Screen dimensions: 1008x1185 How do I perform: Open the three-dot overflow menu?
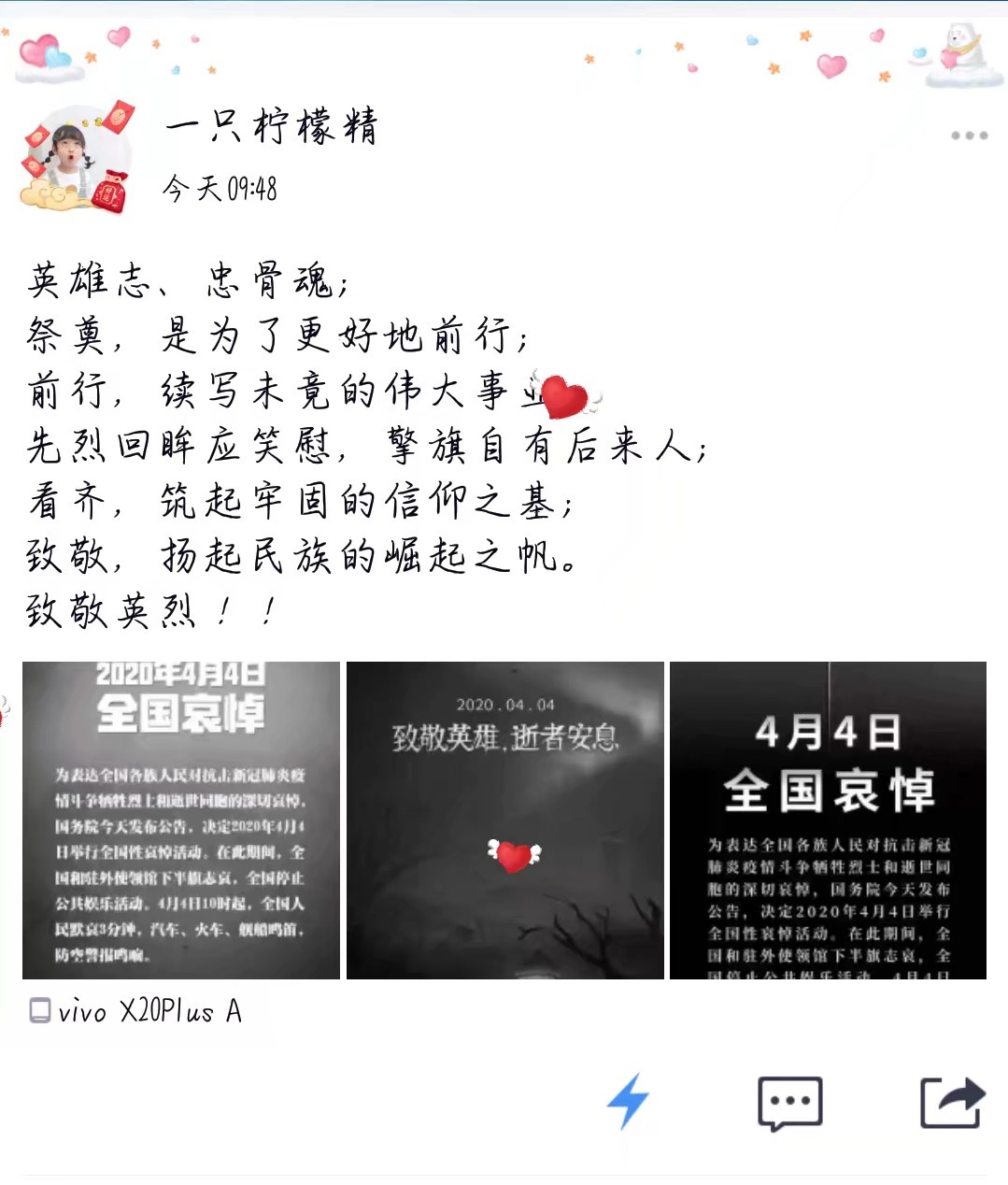[969, 136]
